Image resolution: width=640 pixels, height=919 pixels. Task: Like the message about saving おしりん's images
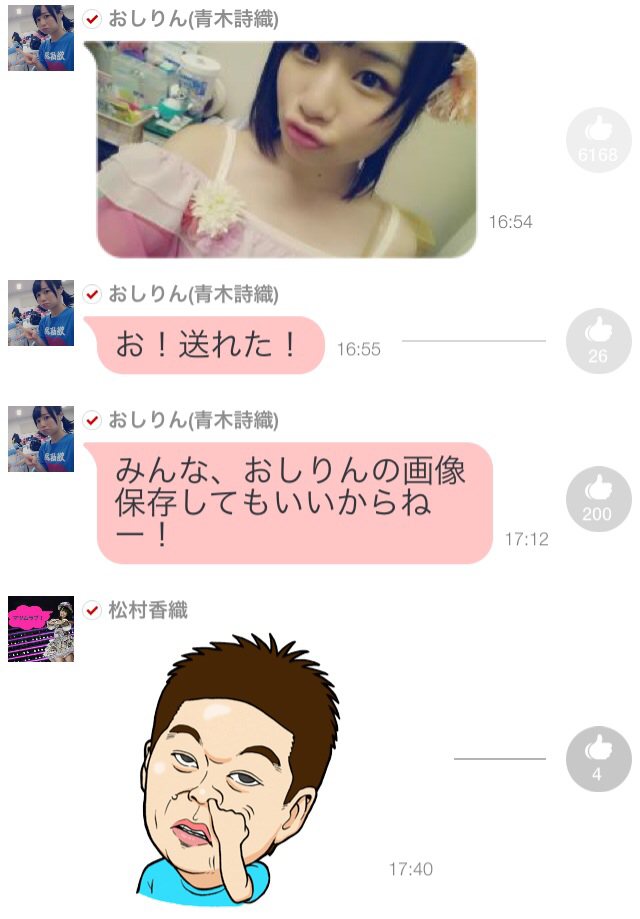coord(598,499)
